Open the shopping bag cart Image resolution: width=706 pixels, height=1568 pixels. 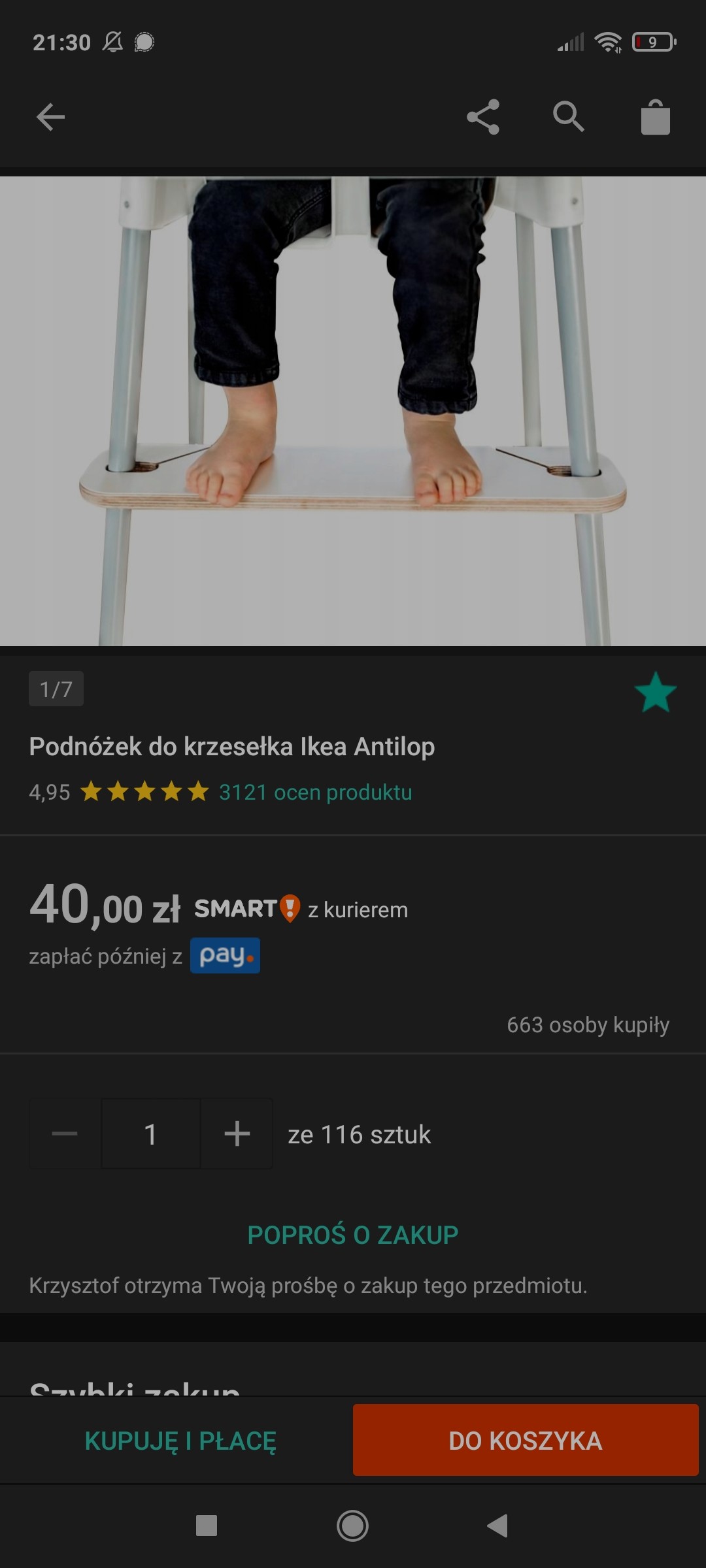(x=656, y=117)
